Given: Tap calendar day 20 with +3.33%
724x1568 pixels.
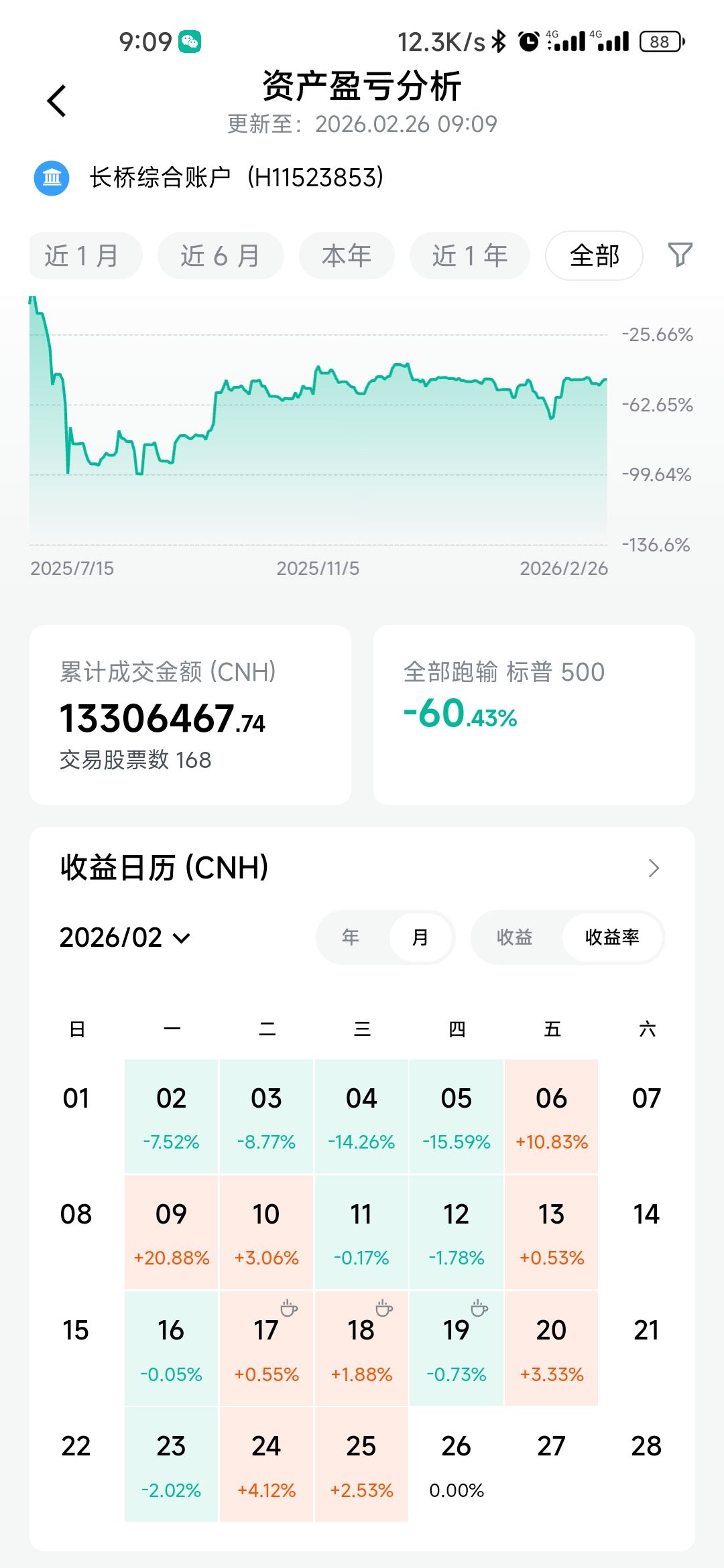Looking at the screenshot, I should (x=551, y=1348).
